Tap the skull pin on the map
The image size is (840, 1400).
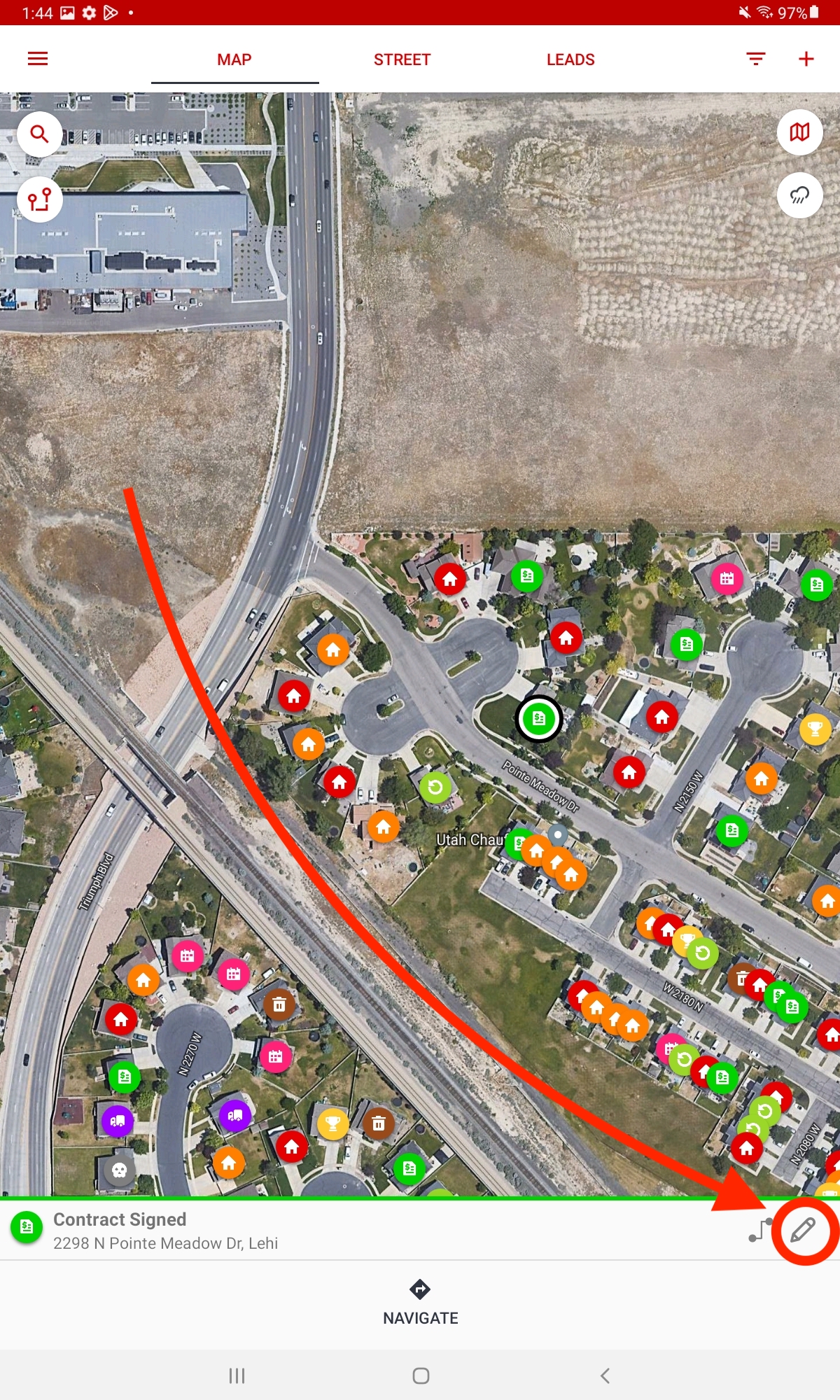[x=119, y=1170]
